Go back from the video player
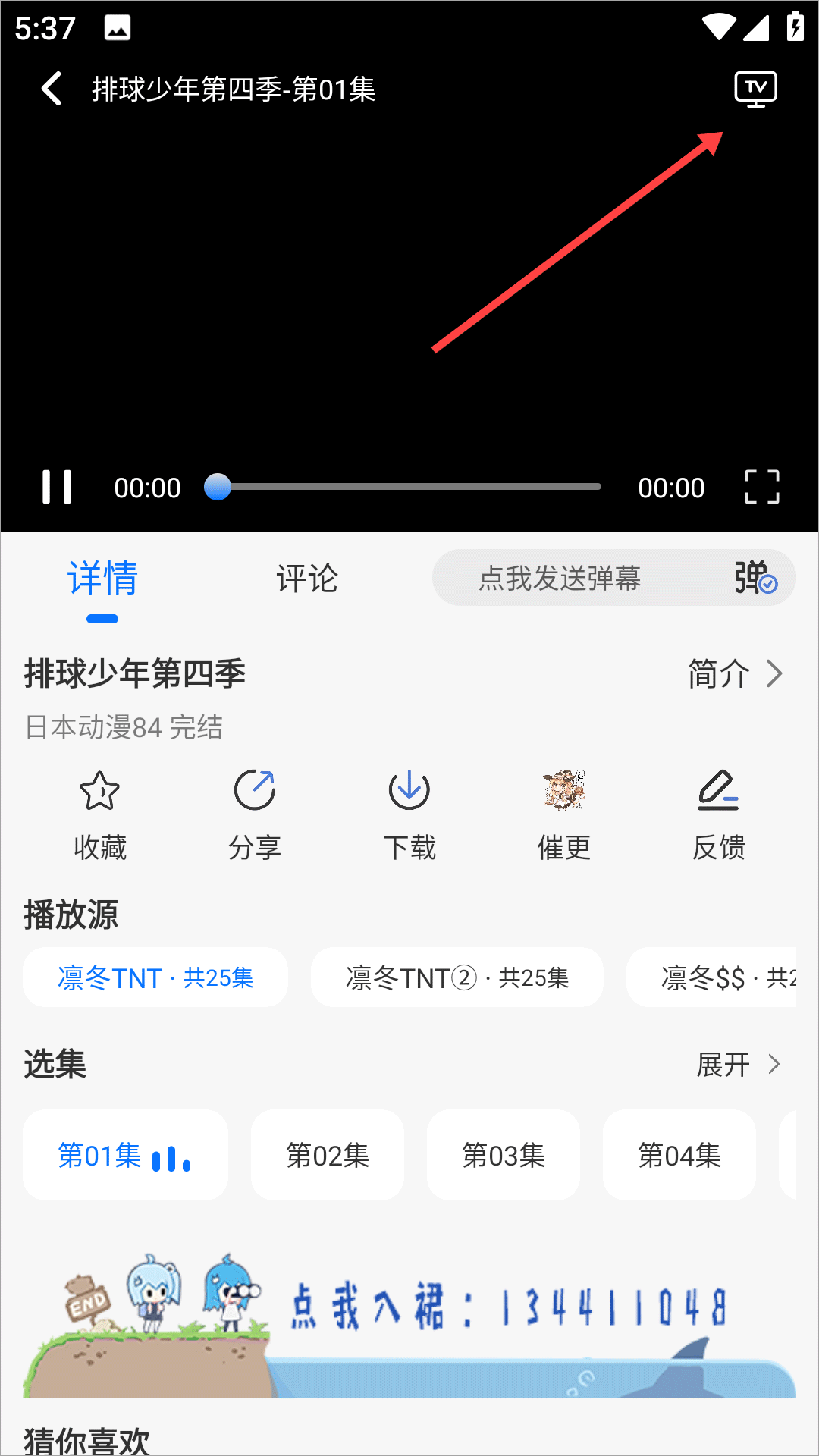819x1456 pixels. 52,89
